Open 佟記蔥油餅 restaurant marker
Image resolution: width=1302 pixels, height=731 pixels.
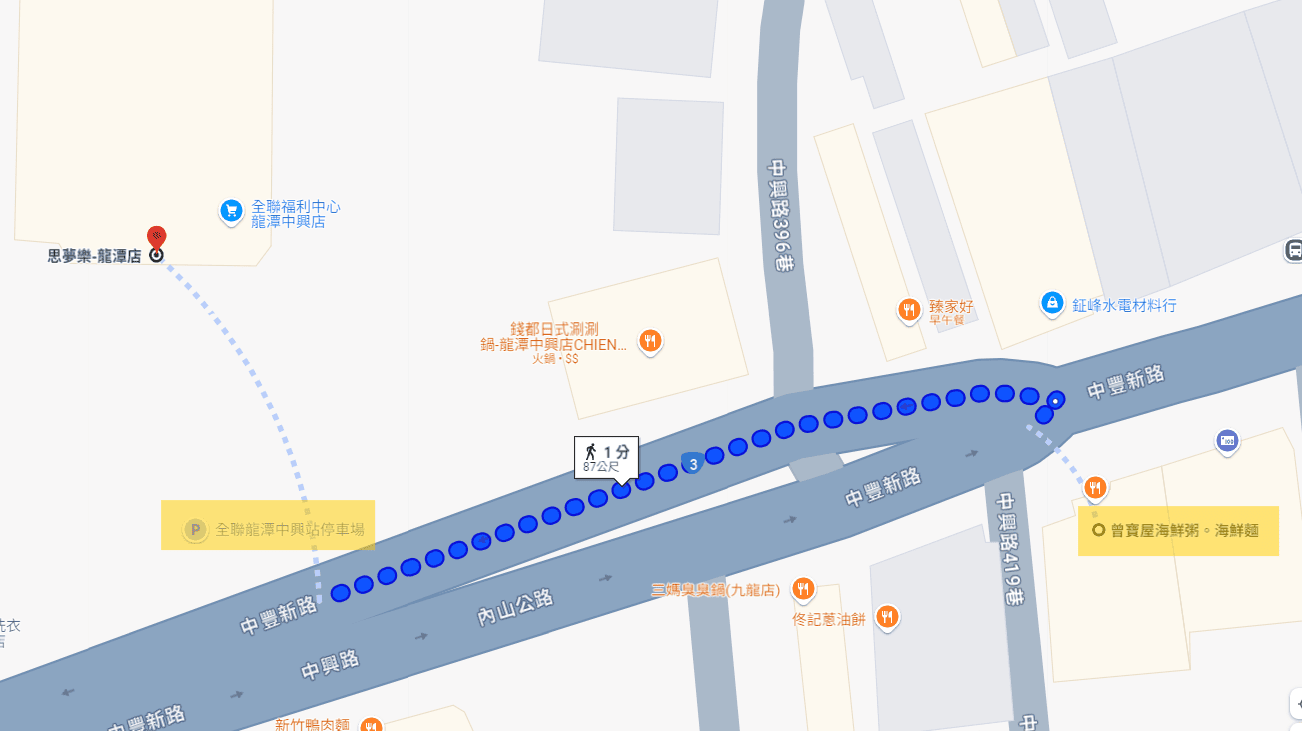pos(887,617)
